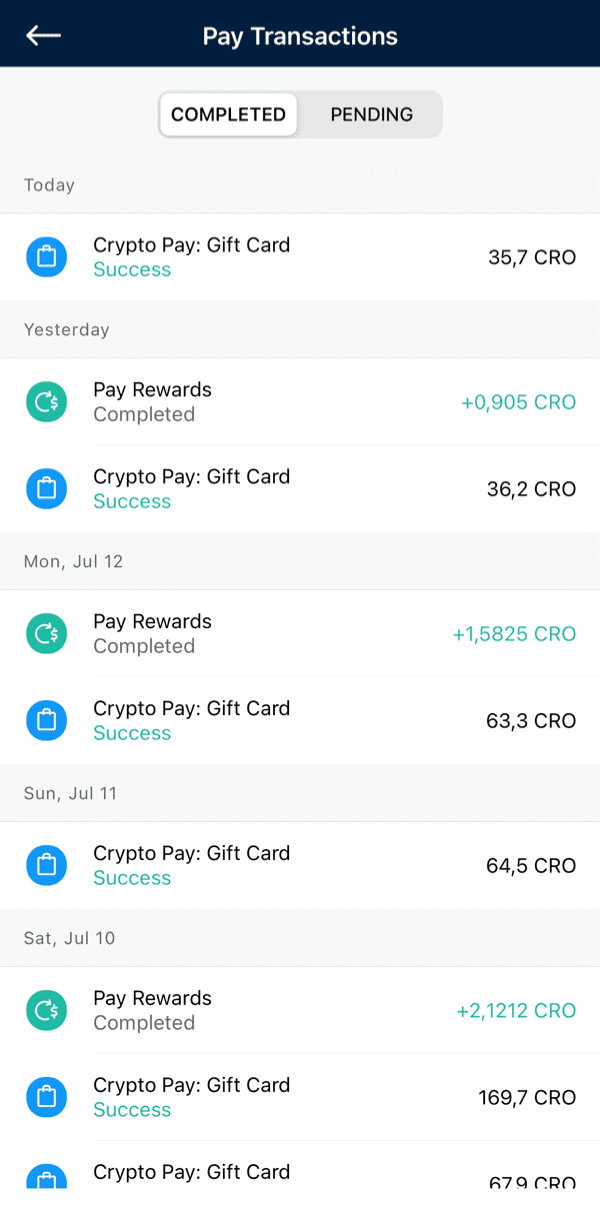This screenshot has height=1206, width=600.
Task: View the +2,1212 CRO Pay Rewards entry
Action: 300,1010
